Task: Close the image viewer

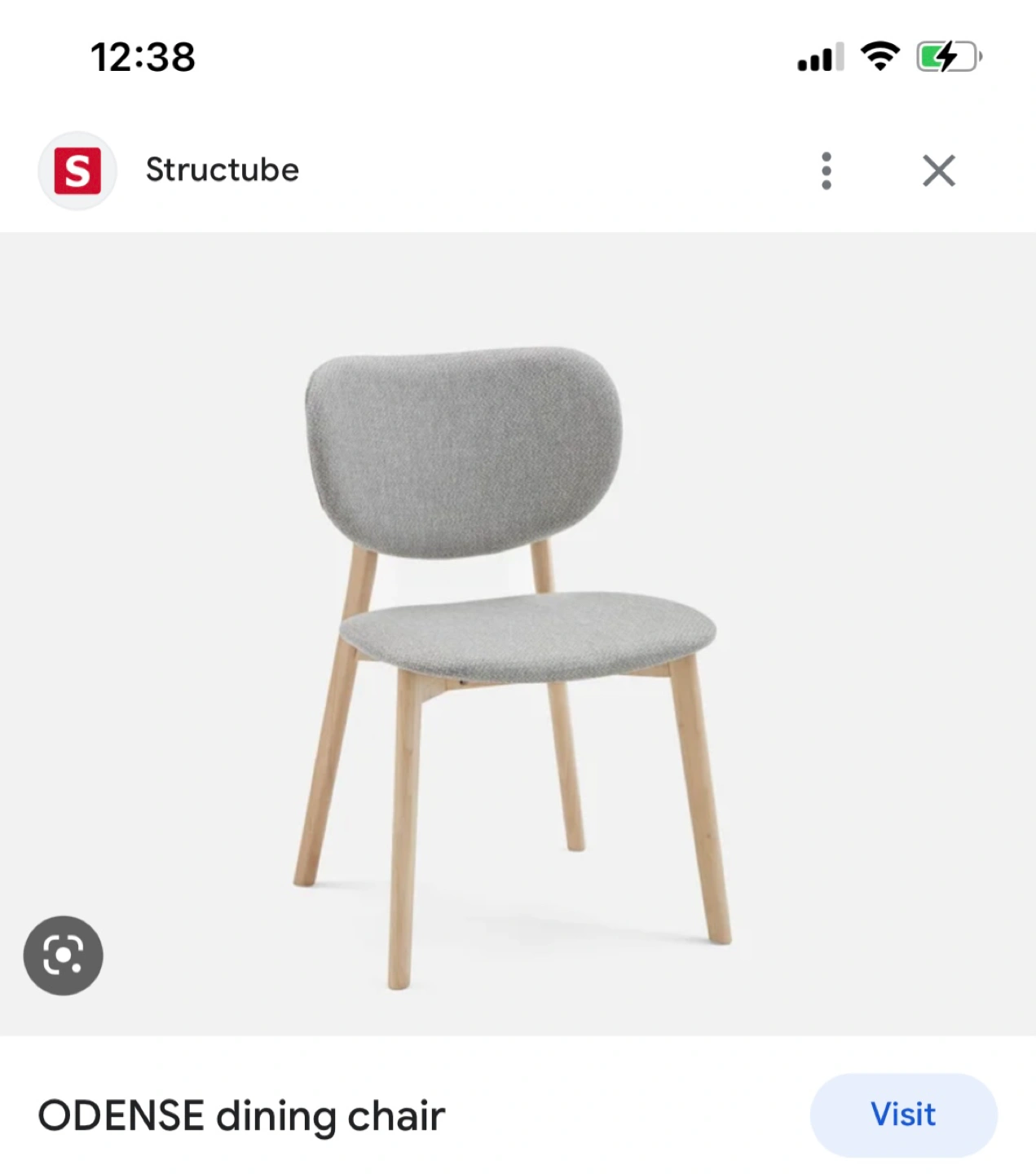Action: (x=938, y=171)
